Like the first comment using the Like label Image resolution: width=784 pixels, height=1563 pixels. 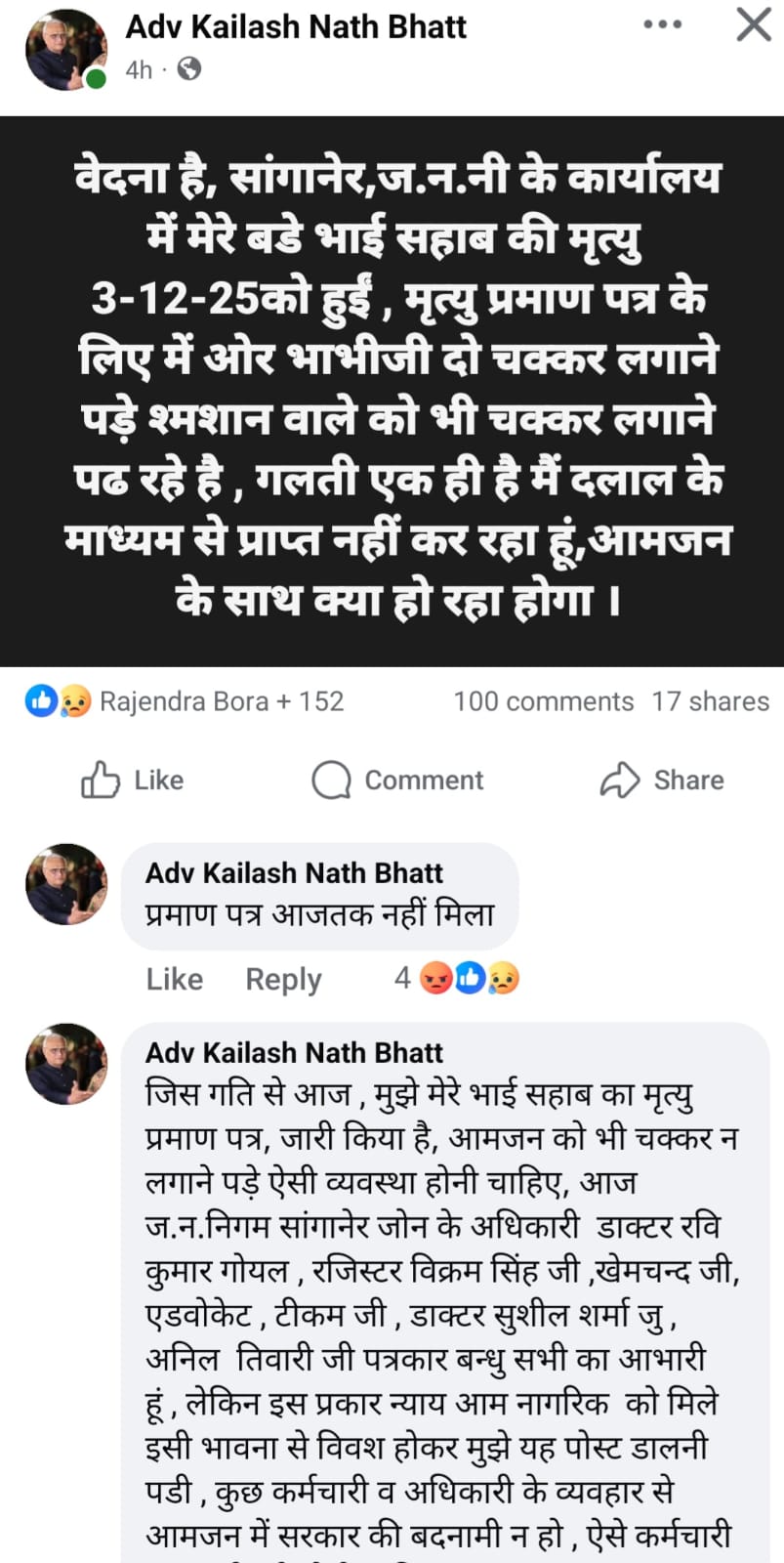coord(174,979)
